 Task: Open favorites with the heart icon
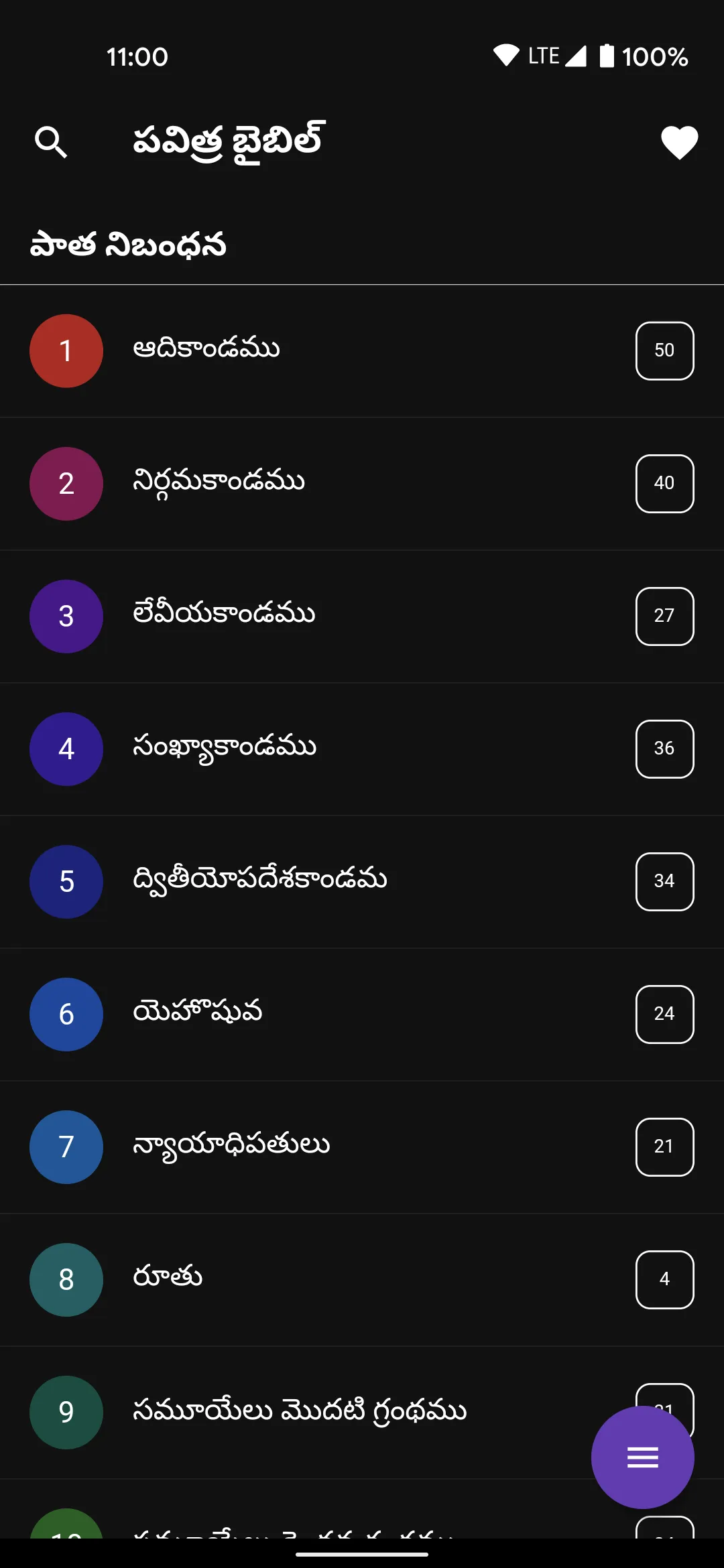[x=679, y=142]
